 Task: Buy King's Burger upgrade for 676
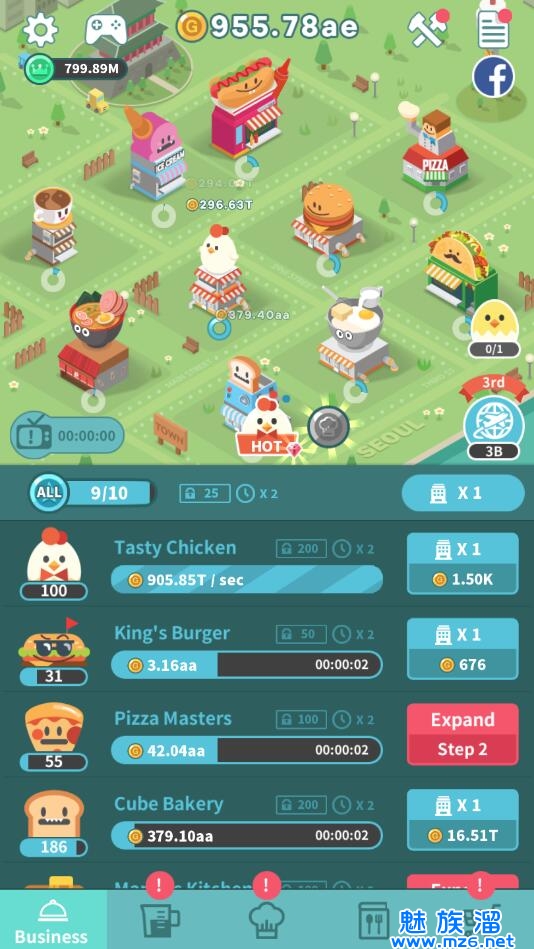(x=463, y=649)
